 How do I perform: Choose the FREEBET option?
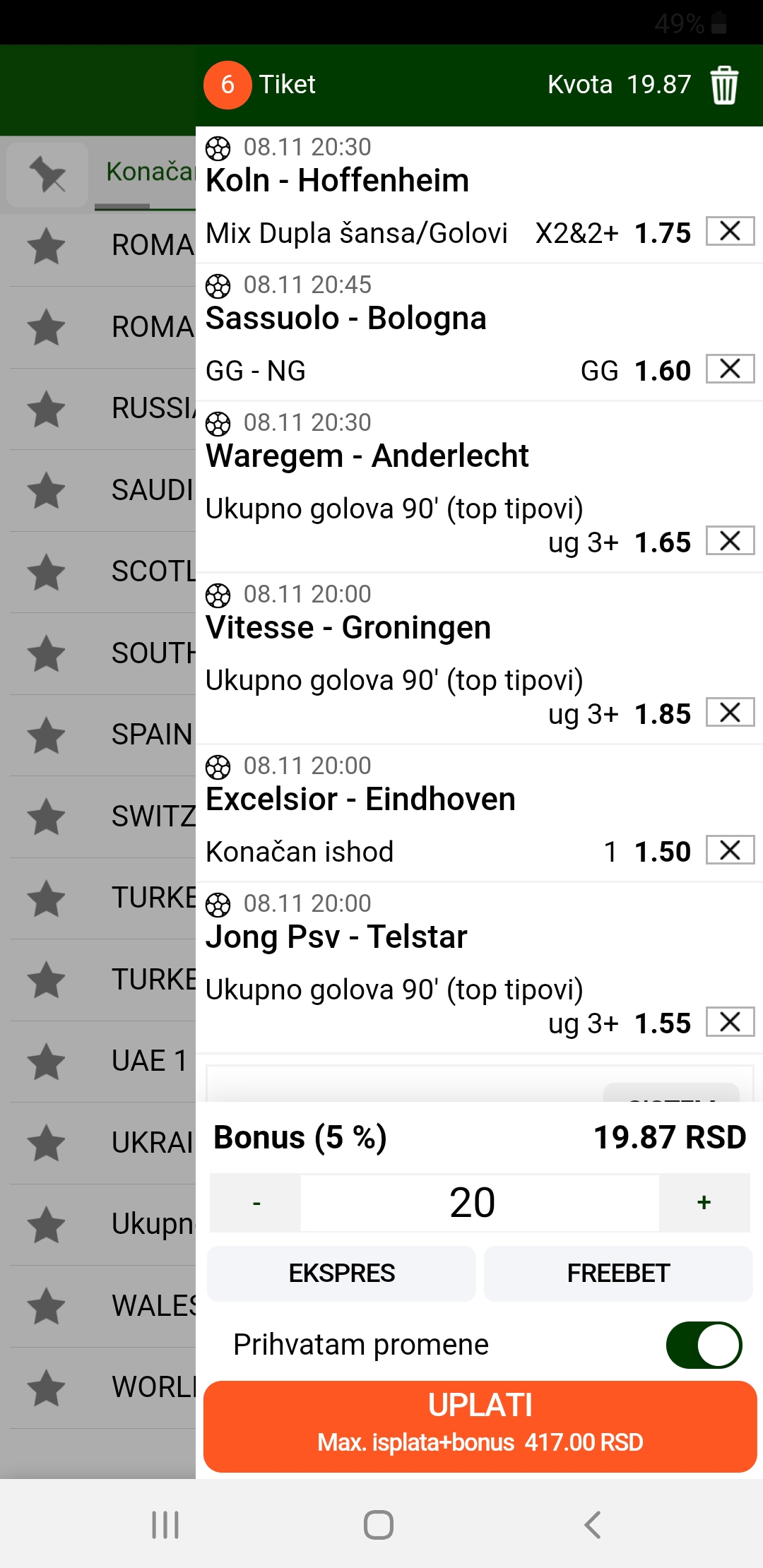[618, 1273]
